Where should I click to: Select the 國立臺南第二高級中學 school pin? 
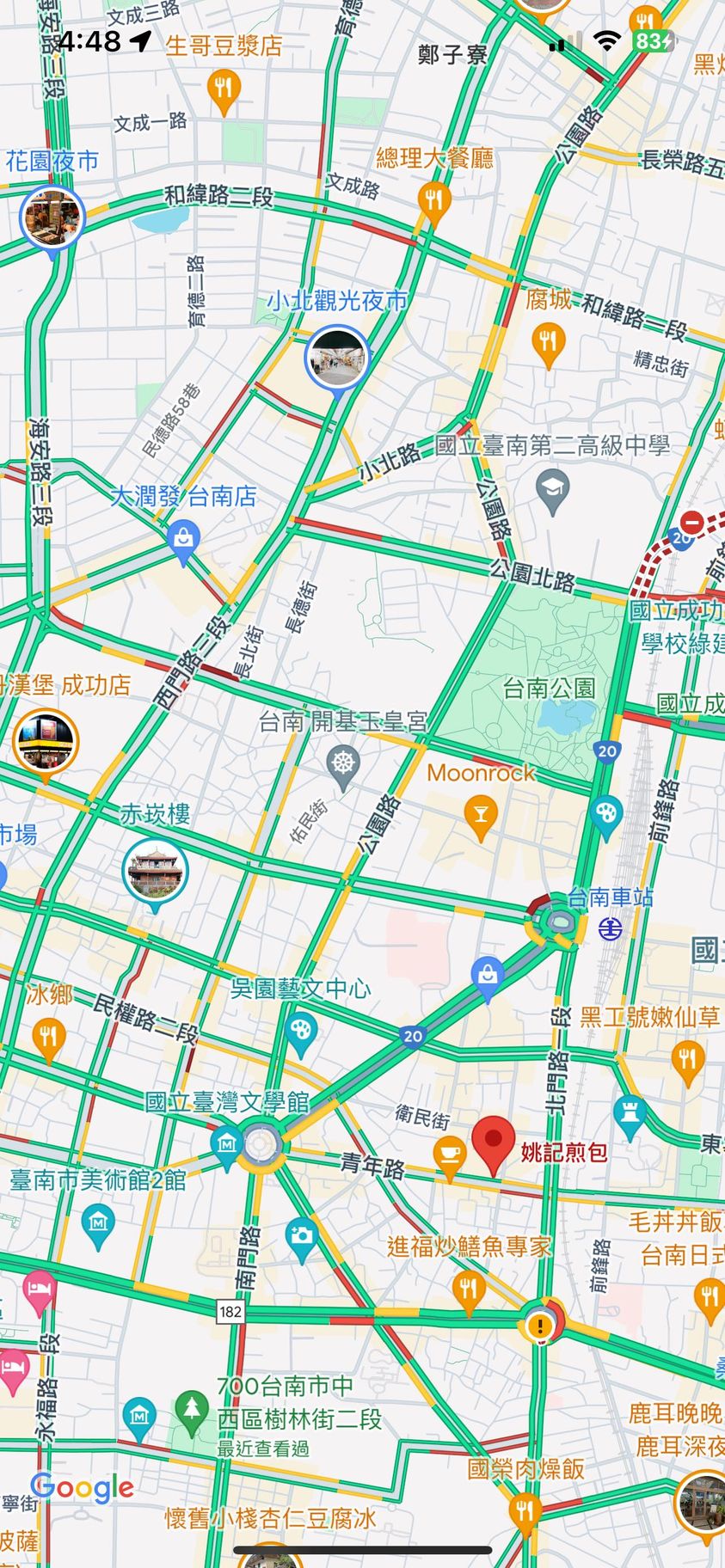pyautogui.click(x=553, y=488)
